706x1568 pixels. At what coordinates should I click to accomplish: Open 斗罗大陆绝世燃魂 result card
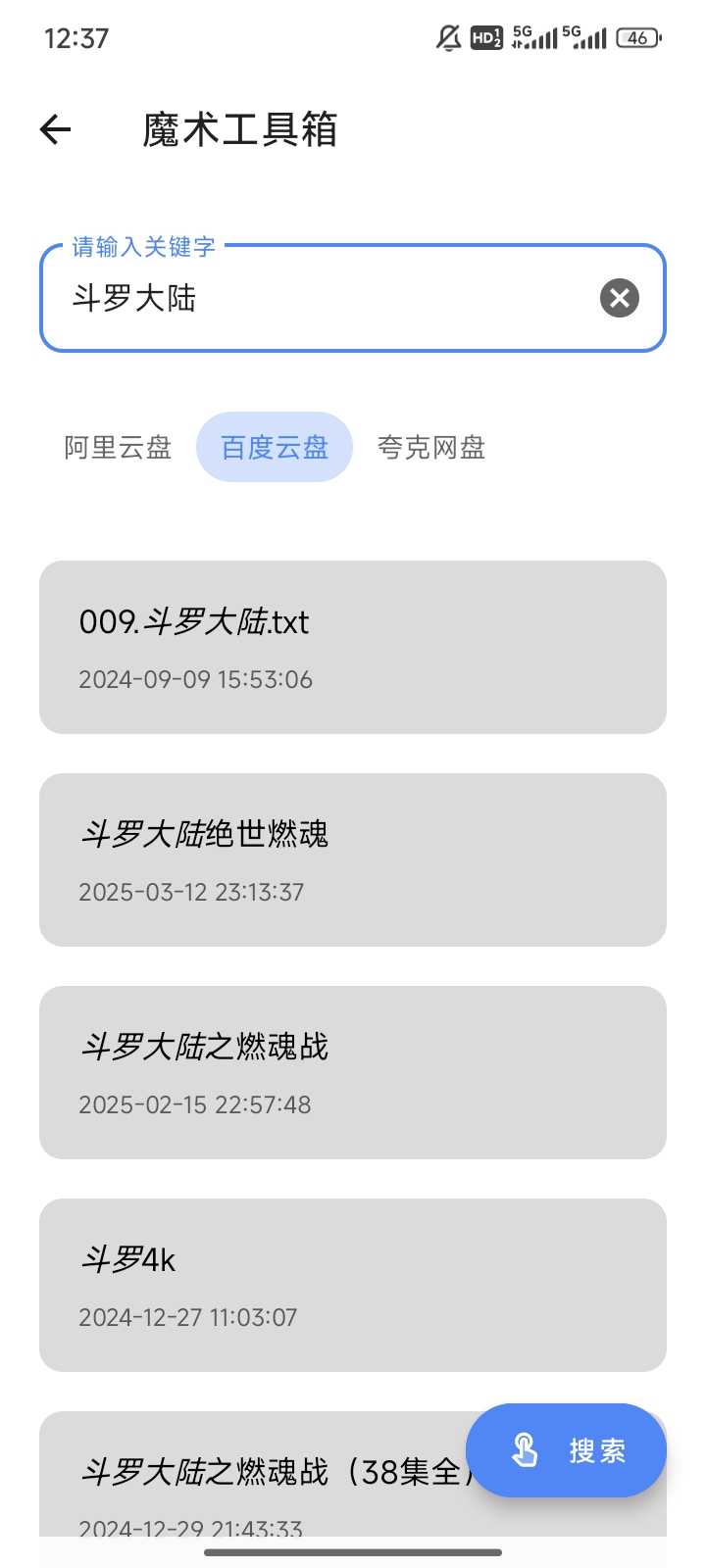click(x=353, y=859)
